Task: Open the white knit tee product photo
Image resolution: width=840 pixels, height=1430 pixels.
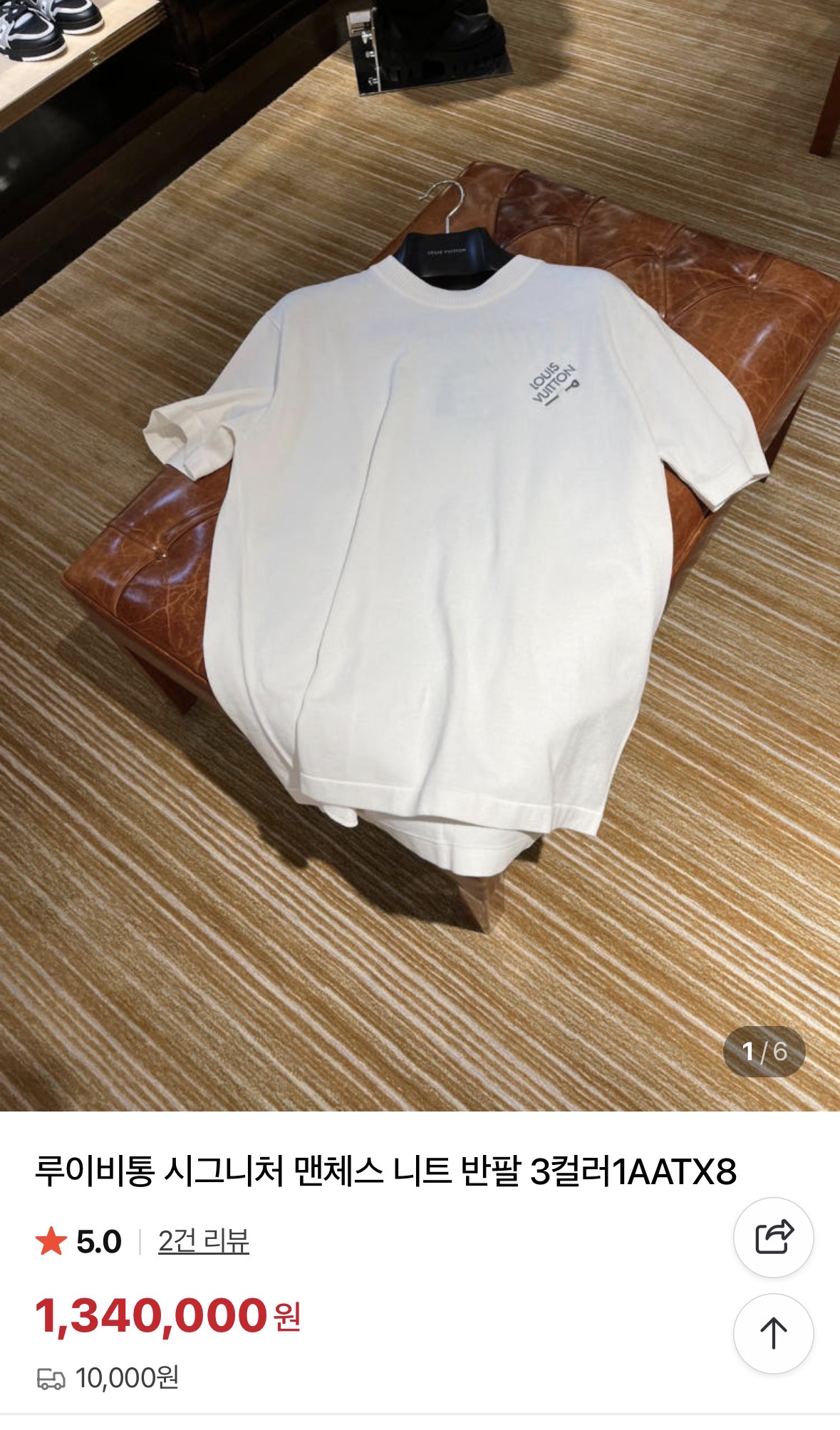Action: 420,556
